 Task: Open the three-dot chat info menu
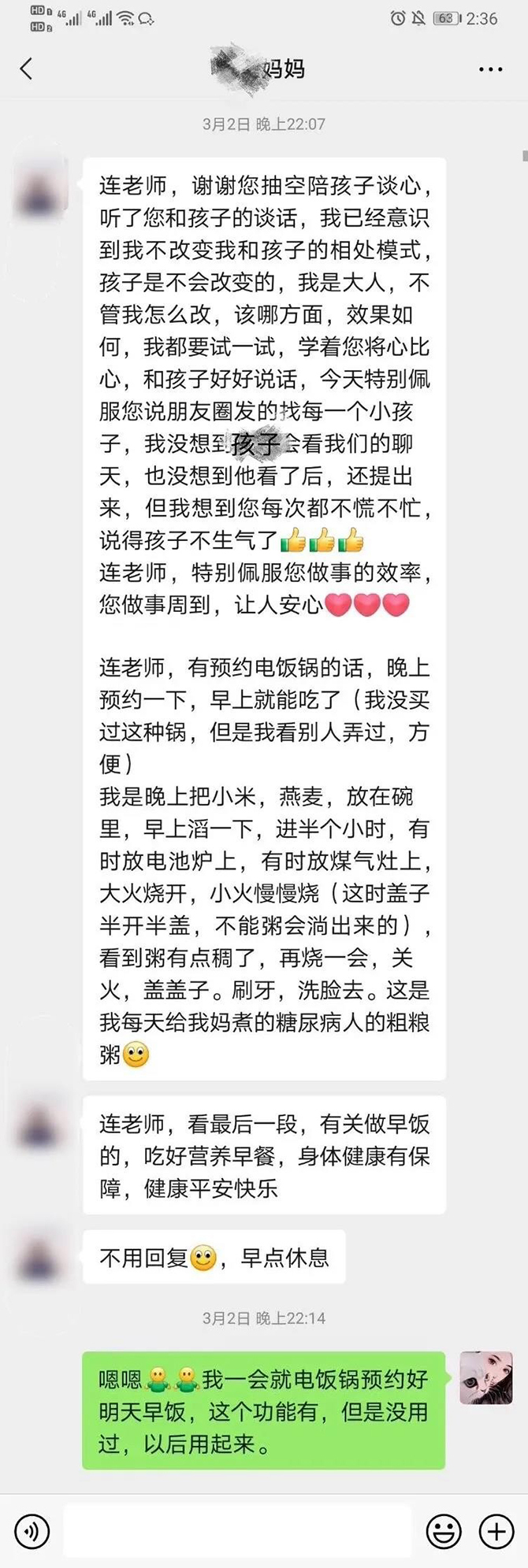click(490, 69)
